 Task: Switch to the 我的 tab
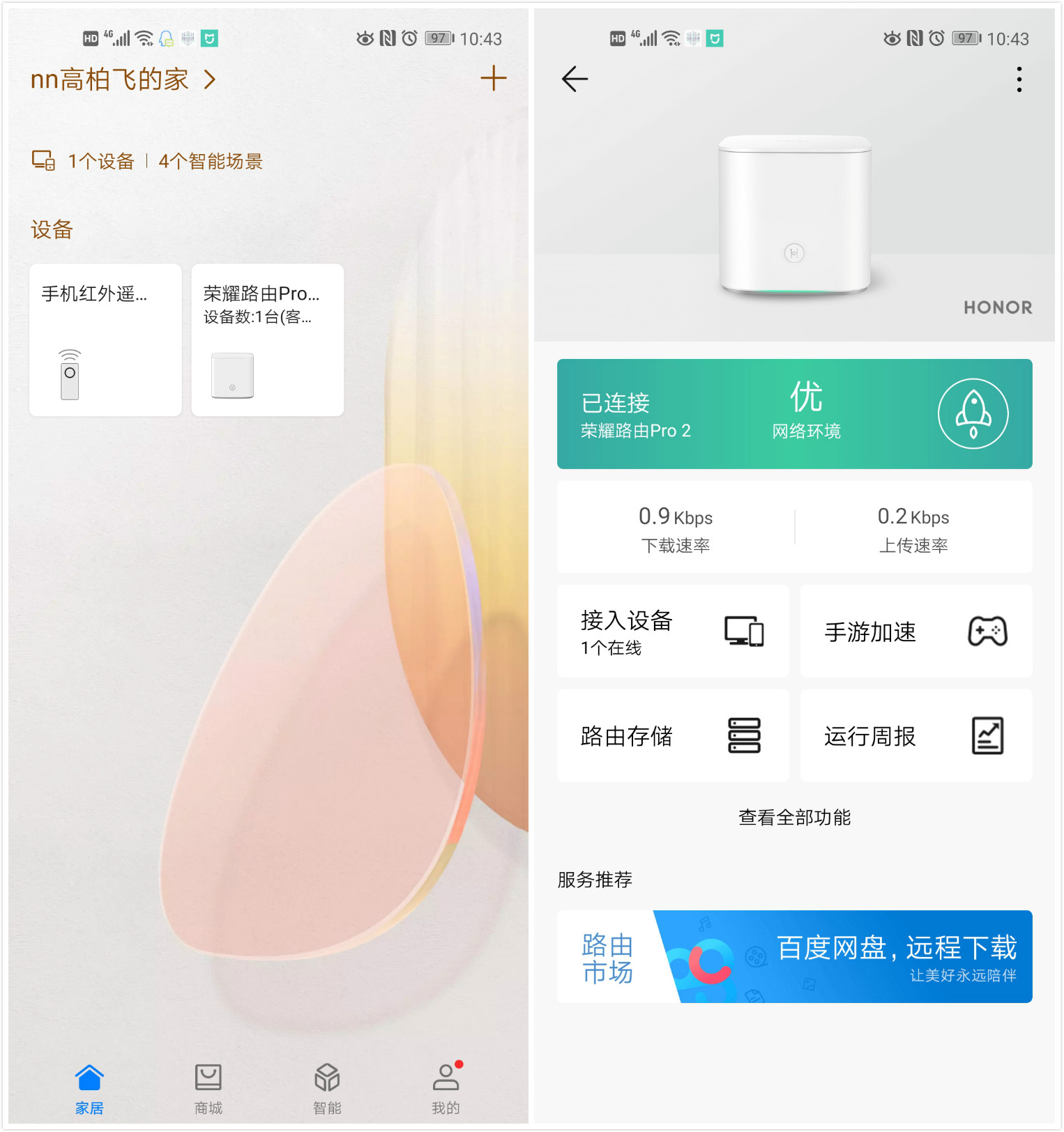click(446, 1088)
